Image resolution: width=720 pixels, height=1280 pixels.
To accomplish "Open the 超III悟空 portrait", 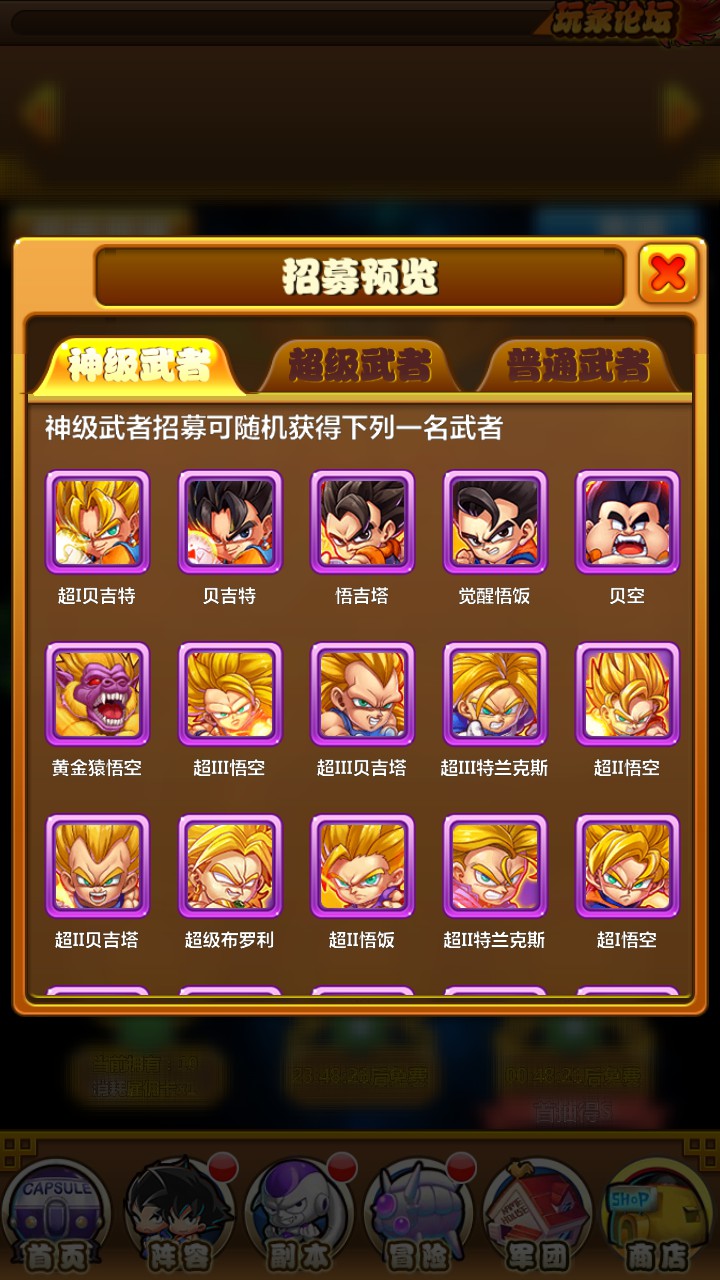I will (x=230, y=694).
